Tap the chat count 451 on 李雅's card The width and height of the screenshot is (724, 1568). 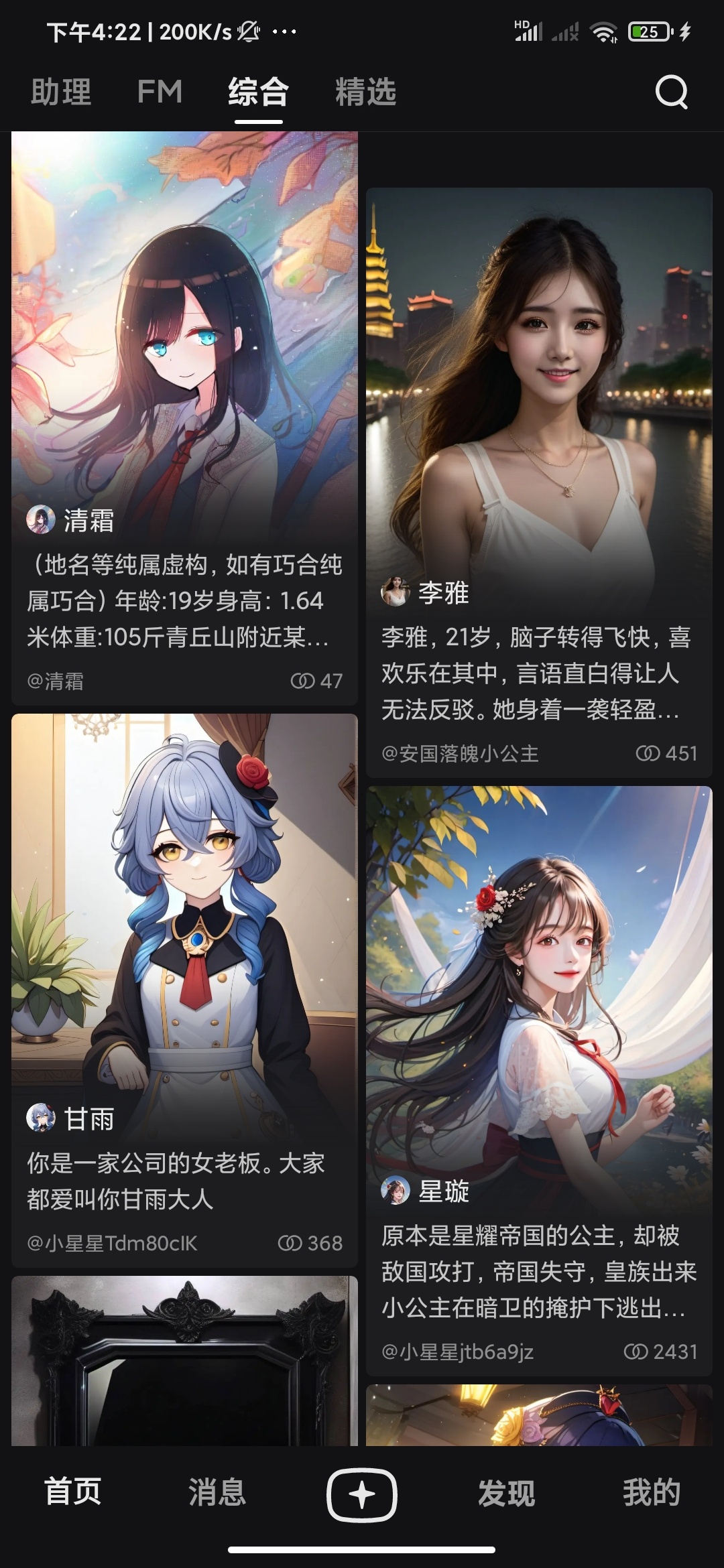pyautogui.click(x=667, y=753)
